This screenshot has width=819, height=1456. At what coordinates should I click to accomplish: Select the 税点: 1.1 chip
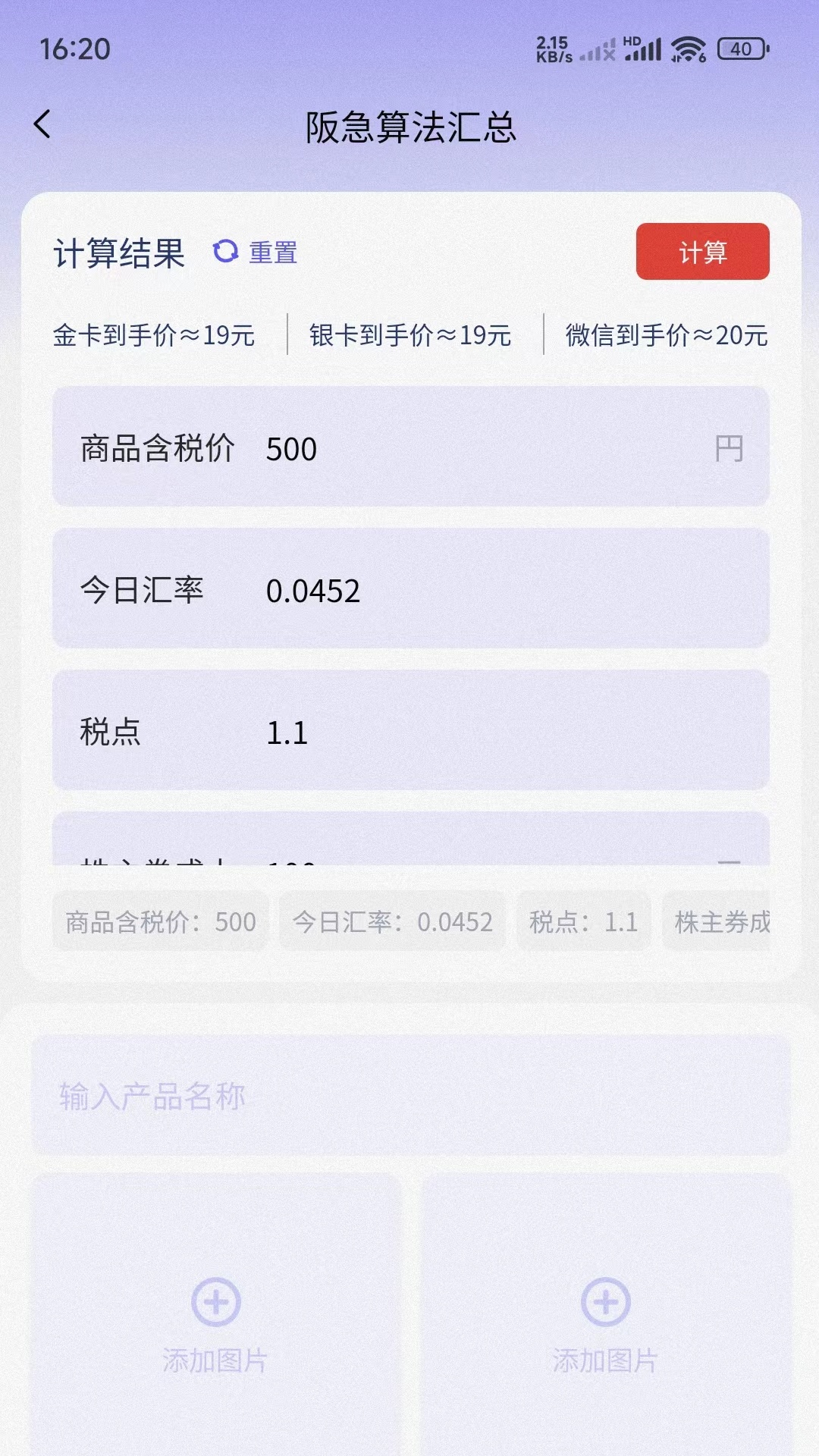(x=583, y=922)
